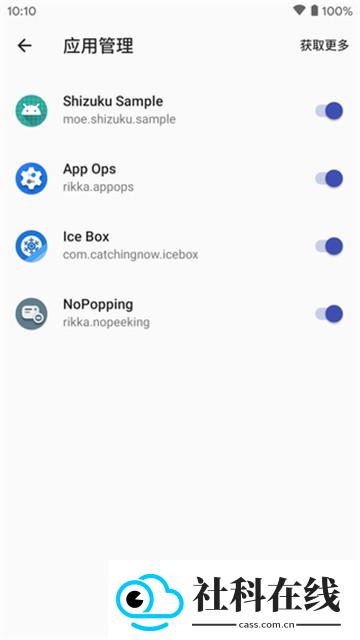
Task: Go back using the arrow icon
Action: point(24,46)
